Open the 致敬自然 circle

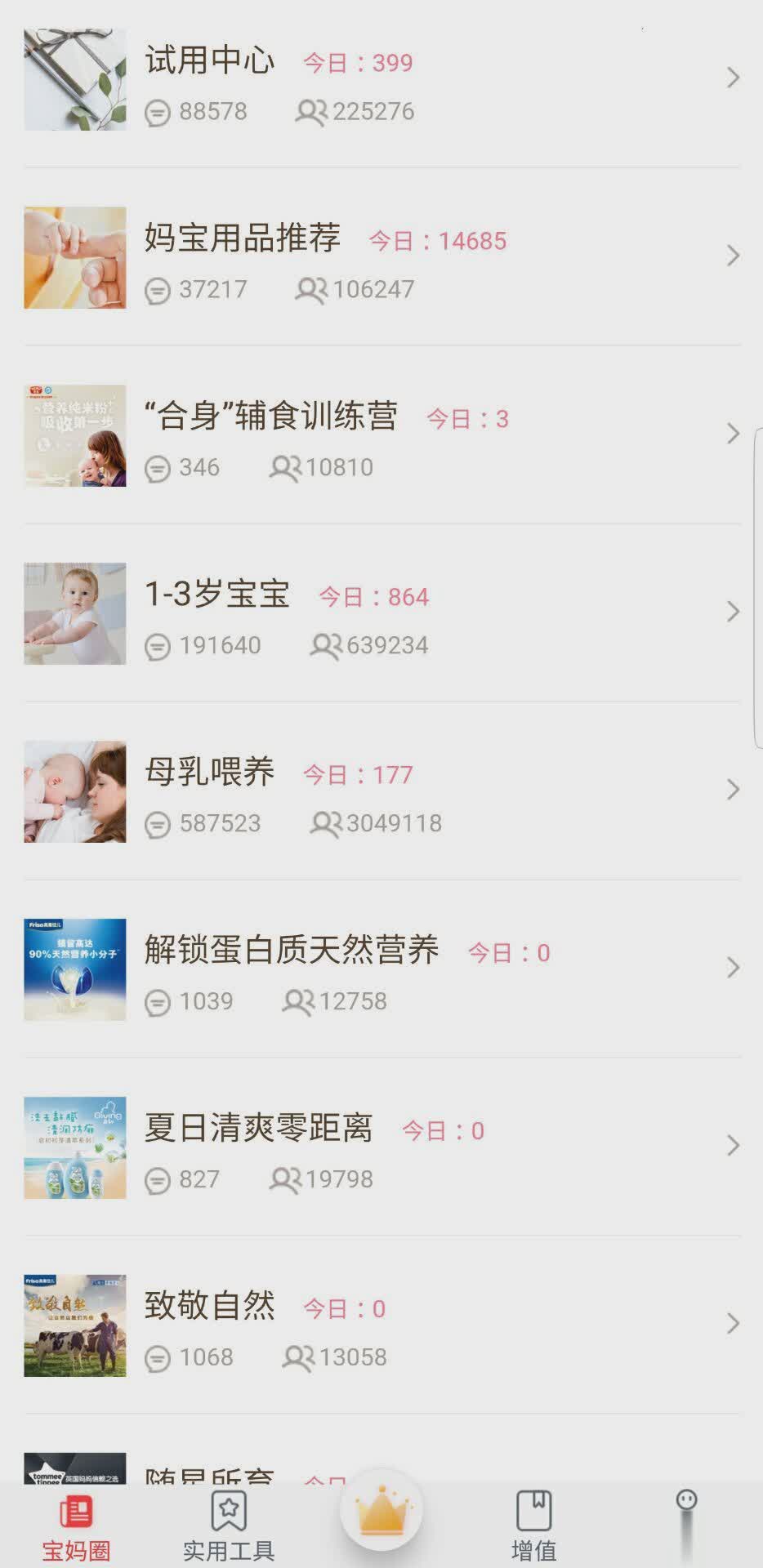[x=381, y=1326]
